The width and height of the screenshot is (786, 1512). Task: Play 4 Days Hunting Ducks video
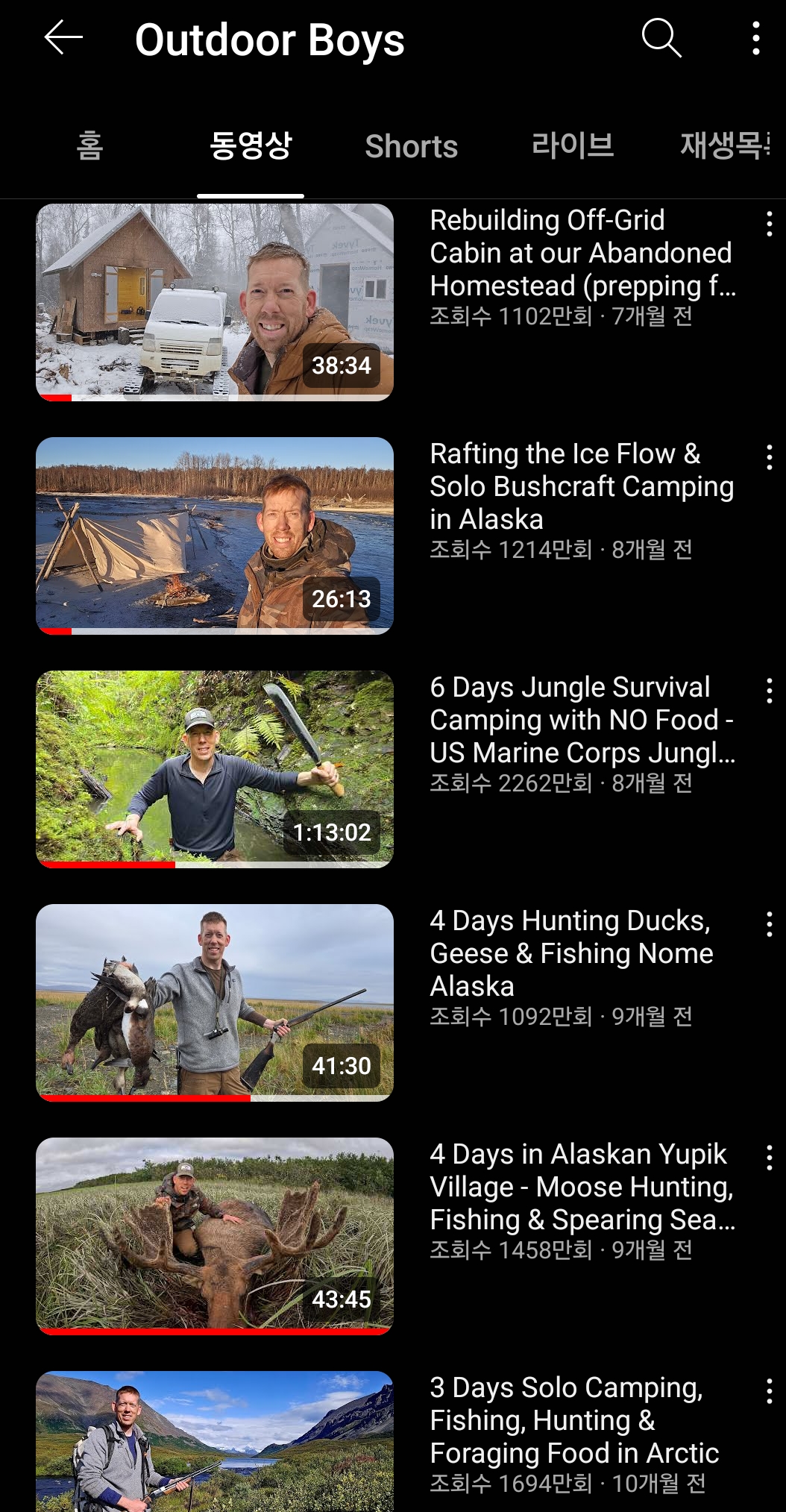(x=215, y=1003)
